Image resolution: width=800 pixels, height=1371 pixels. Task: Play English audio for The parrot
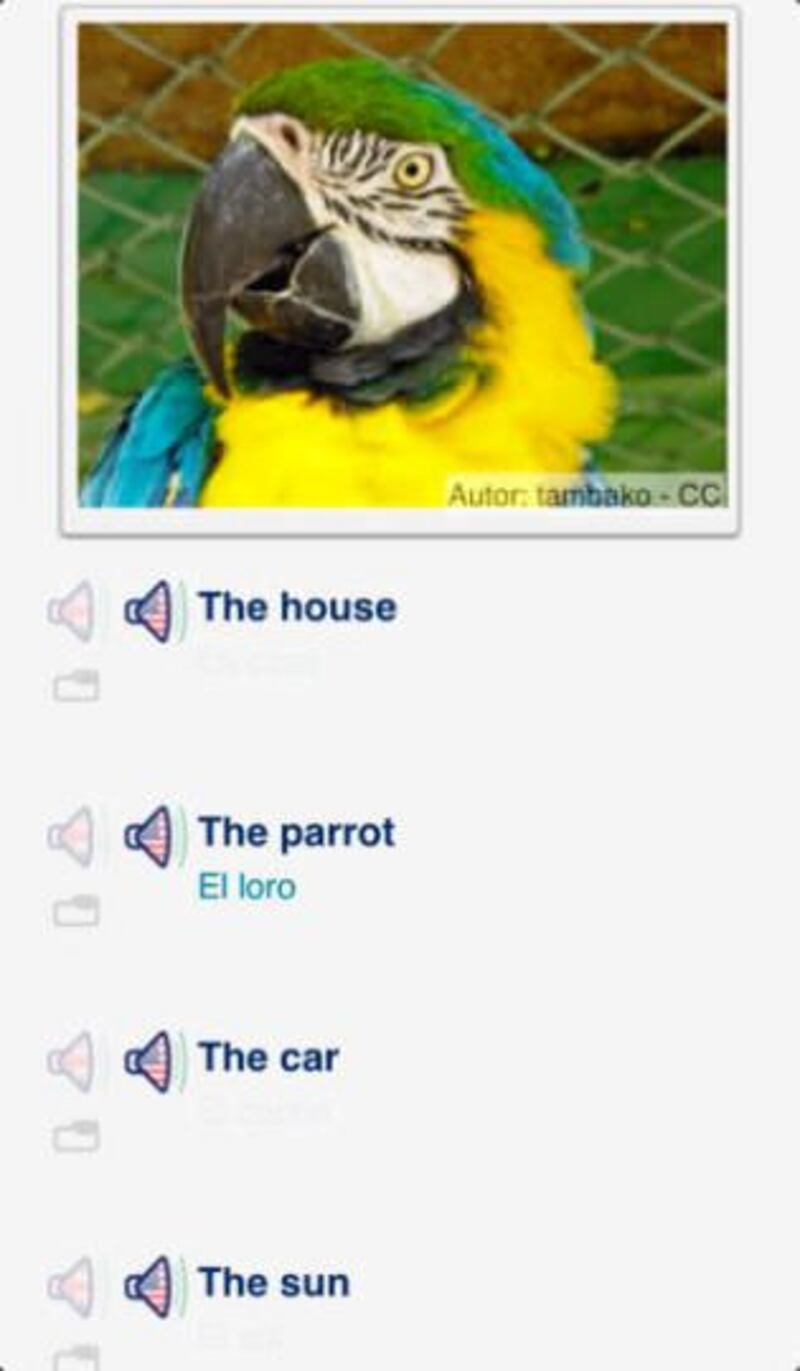(149, 835)
